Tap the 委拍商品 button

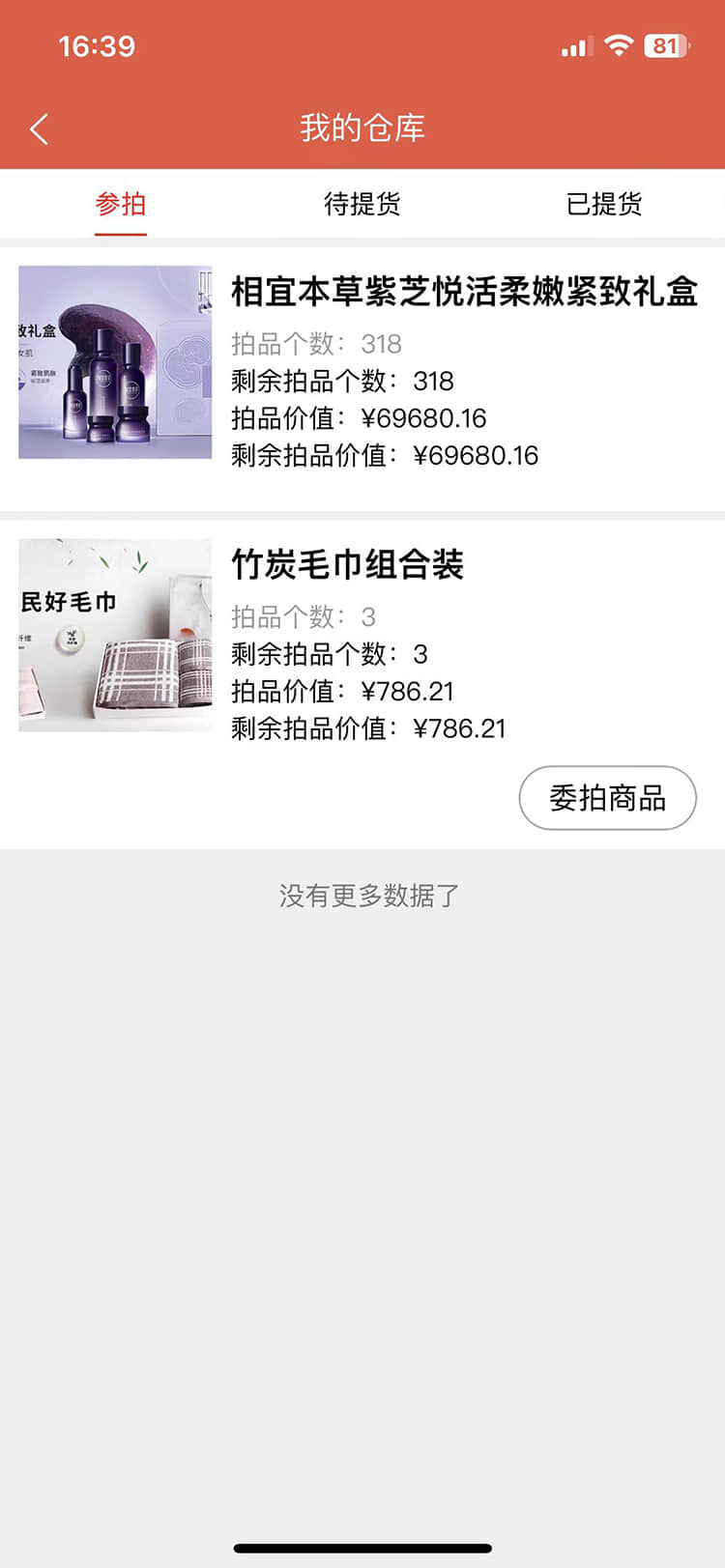coord(607,798)
